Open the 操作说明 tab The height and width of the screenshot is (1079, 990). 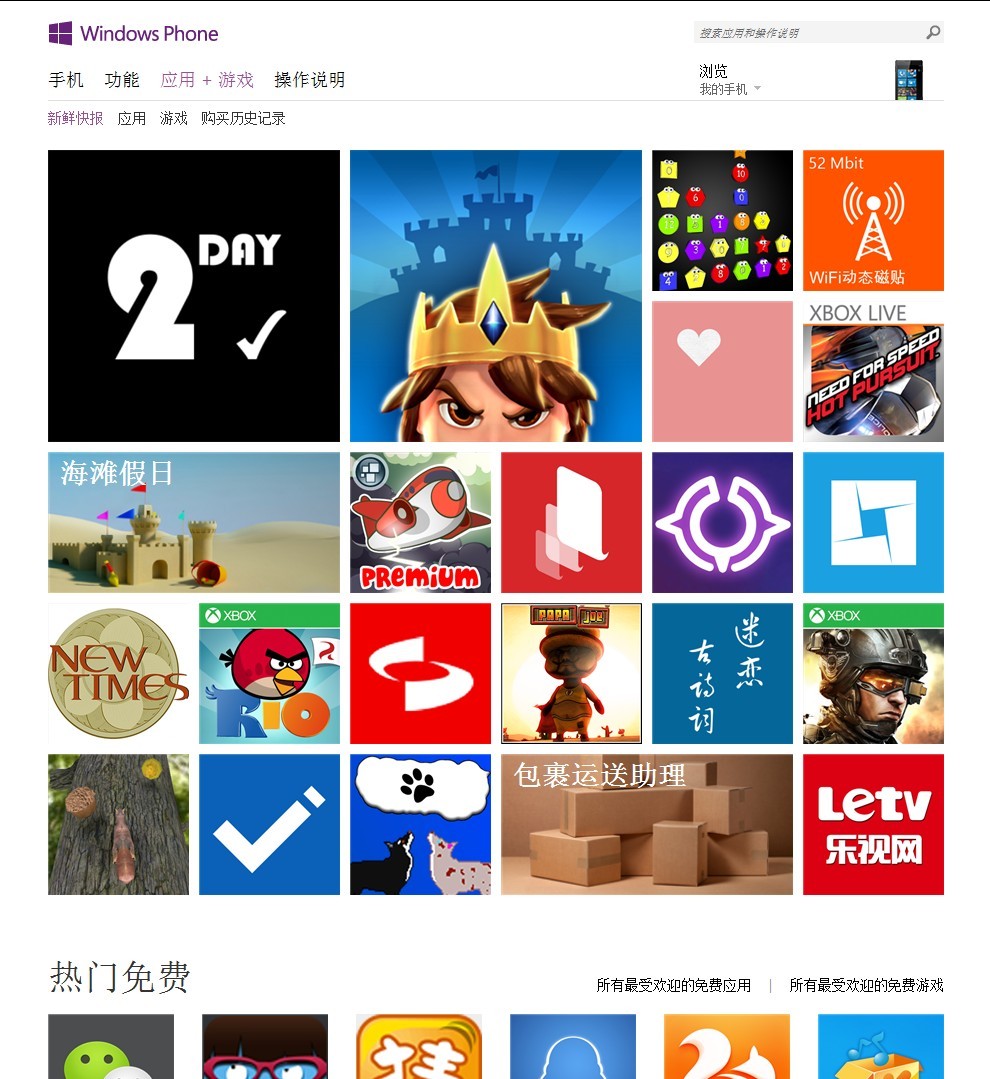310,80
